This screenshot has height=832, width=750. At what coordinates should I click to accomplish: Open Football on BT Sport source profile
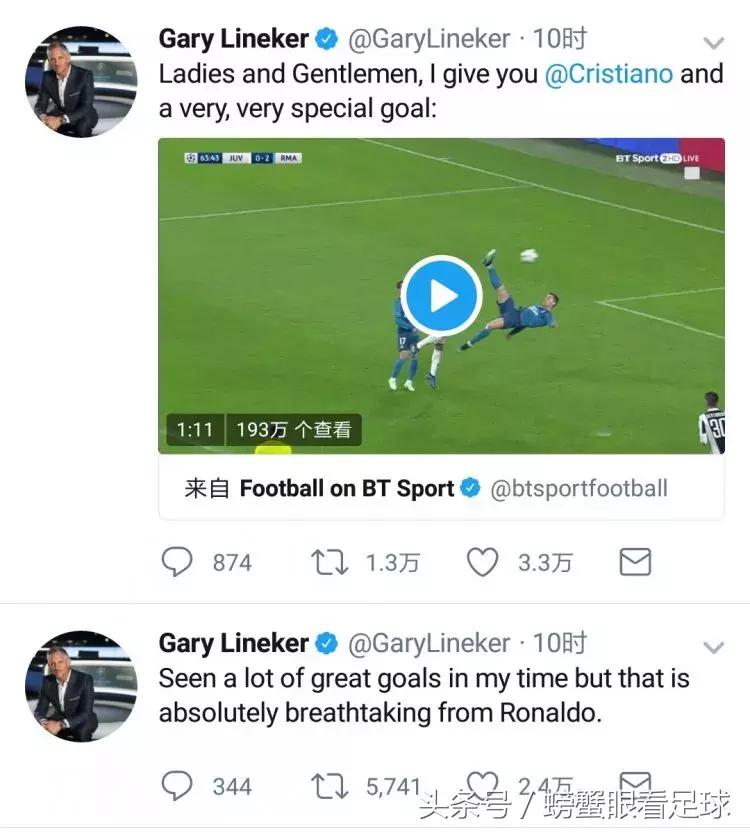[346, 489]
